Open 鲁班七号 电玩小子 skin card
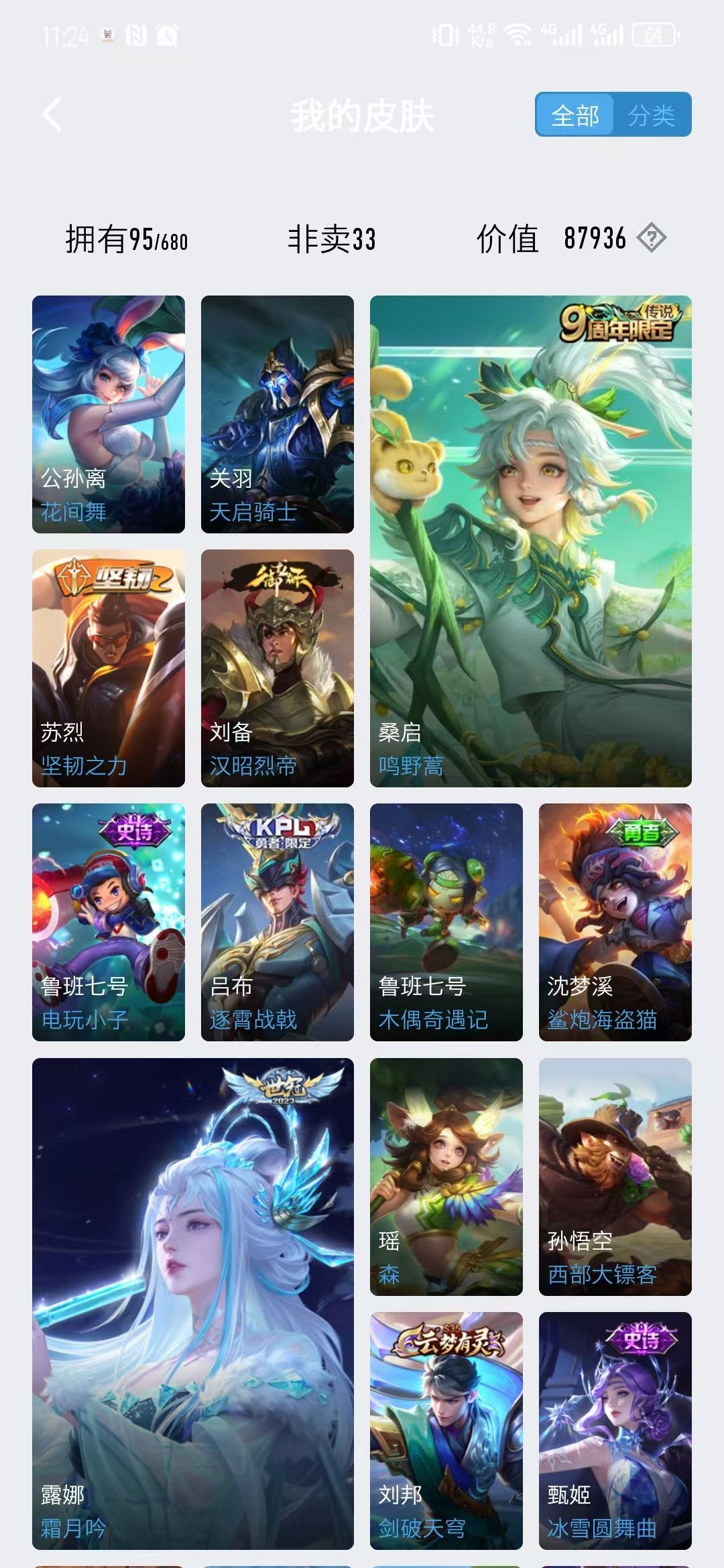Screen dimensions: 724x1568 (109, 922)
